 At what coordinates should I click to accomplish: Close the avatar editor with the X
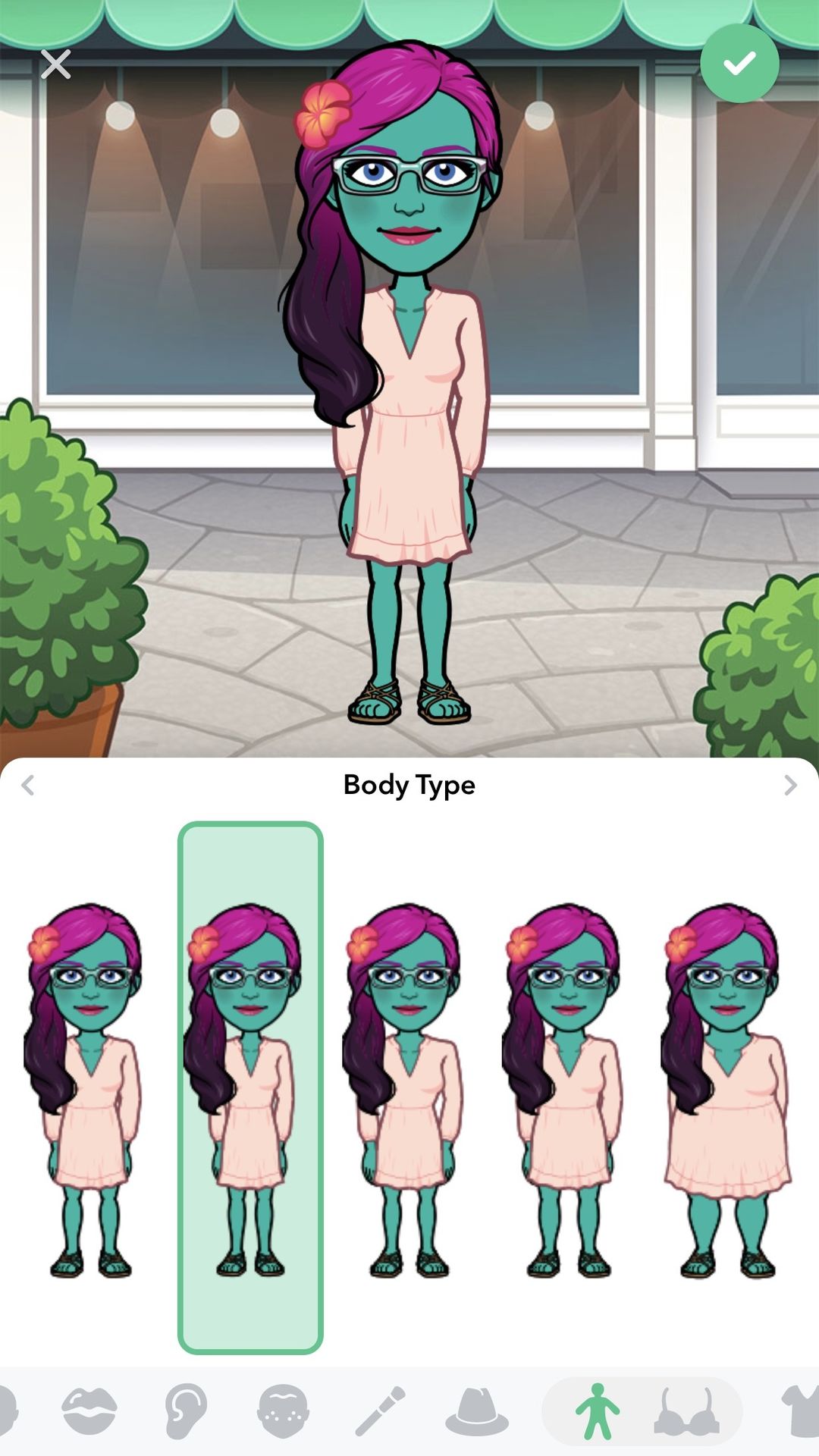pos(55,64)
